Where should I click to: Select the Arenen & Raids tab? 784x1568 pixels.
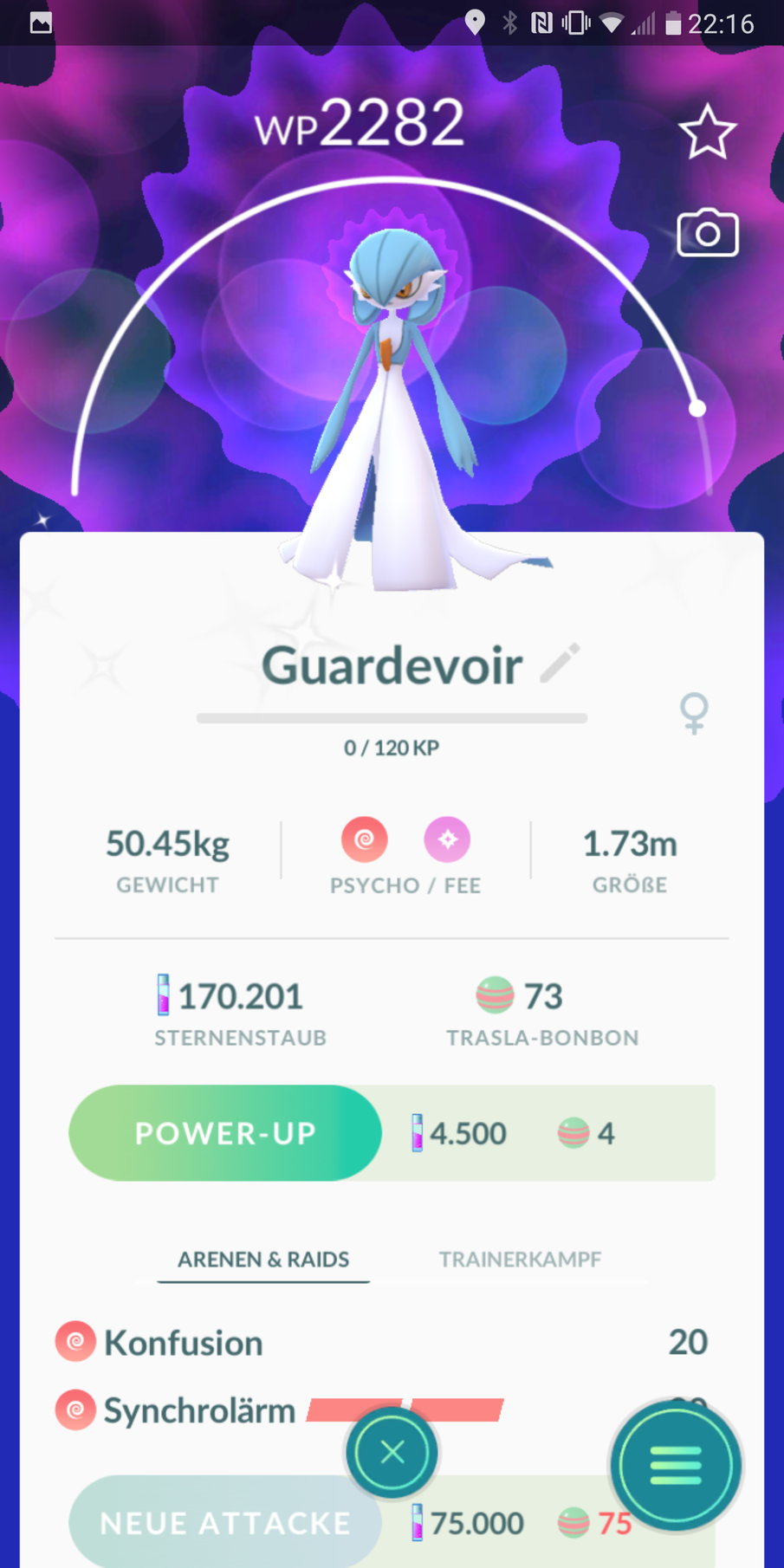(x=263, y=1259)
